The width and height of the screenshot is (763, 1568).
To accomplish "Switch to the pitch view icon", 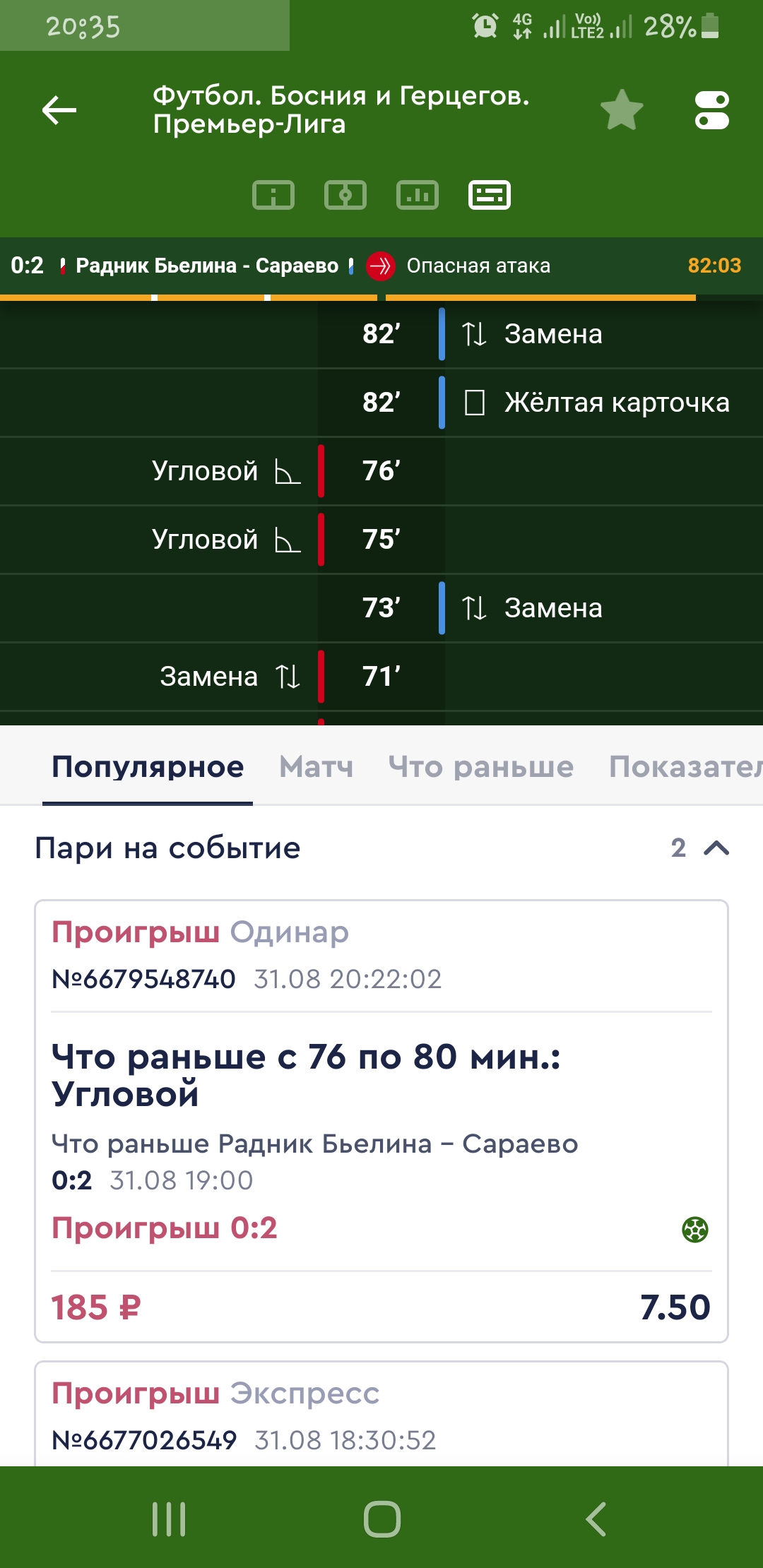I will pyautogui.click(x=345, y=195).
